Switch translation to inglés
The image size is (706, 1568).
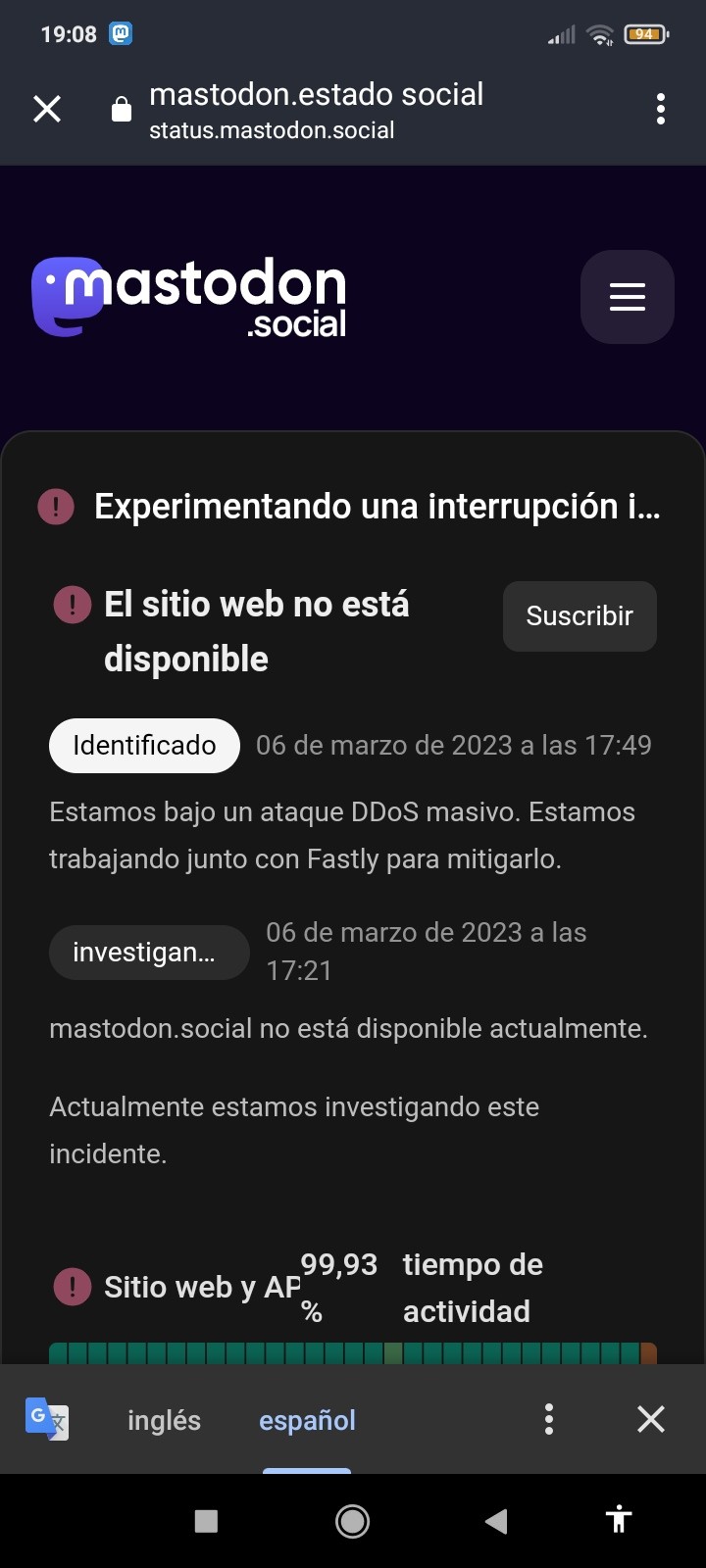[x=164, y=1420]
